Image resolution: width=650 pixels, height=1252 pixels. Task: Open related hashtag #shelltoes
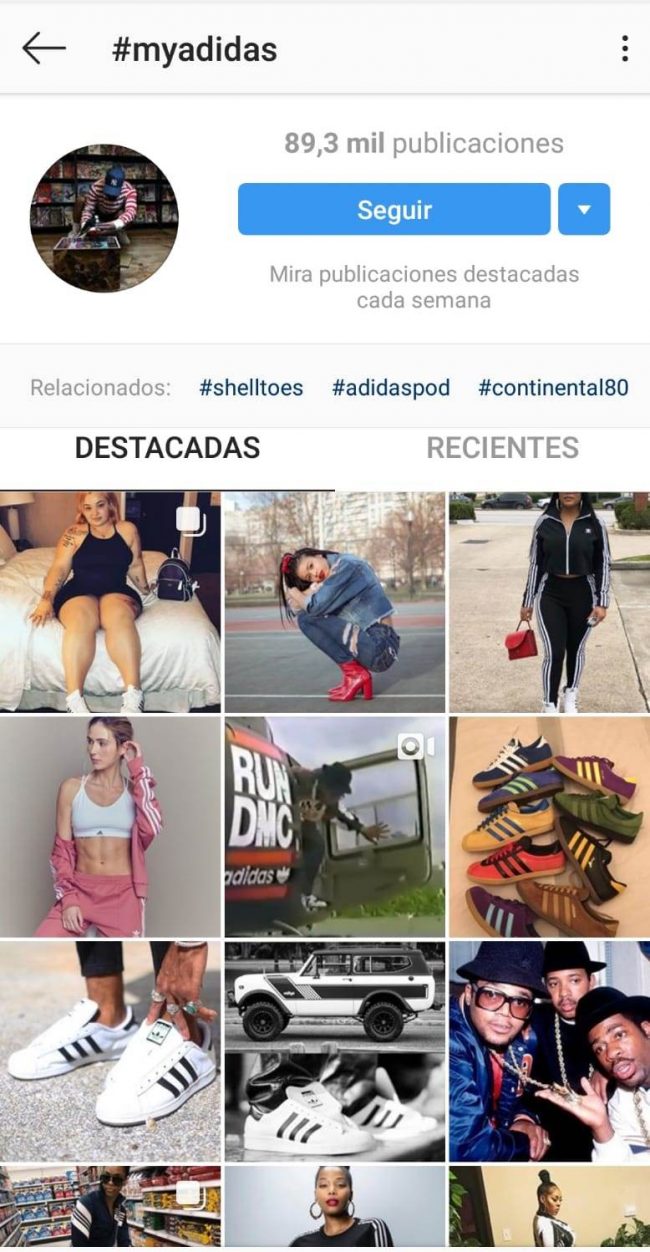pyautogui.click(x=251, y=387)
